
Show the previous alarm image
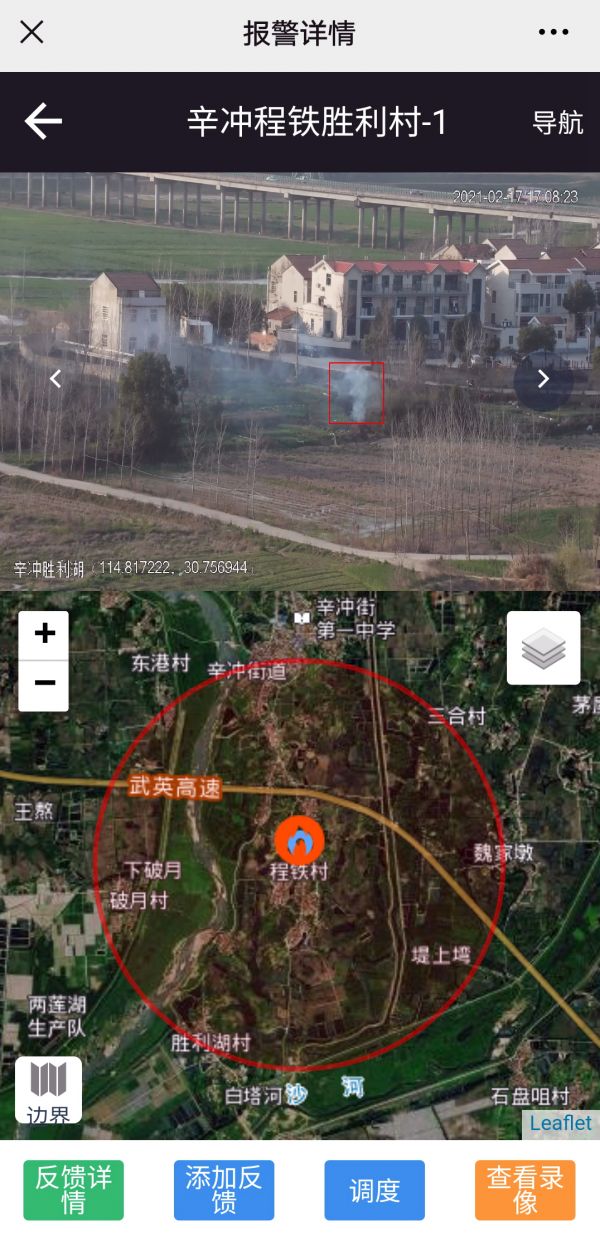coord(56,379)
